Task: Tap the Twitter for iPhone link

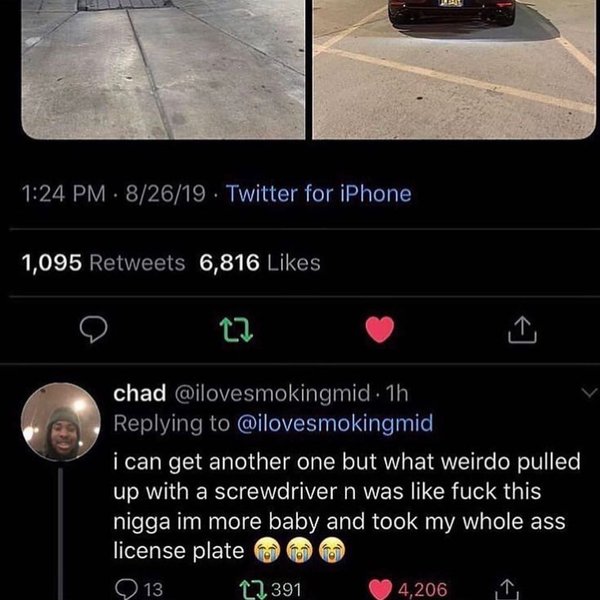Action: tap(319, 194)
